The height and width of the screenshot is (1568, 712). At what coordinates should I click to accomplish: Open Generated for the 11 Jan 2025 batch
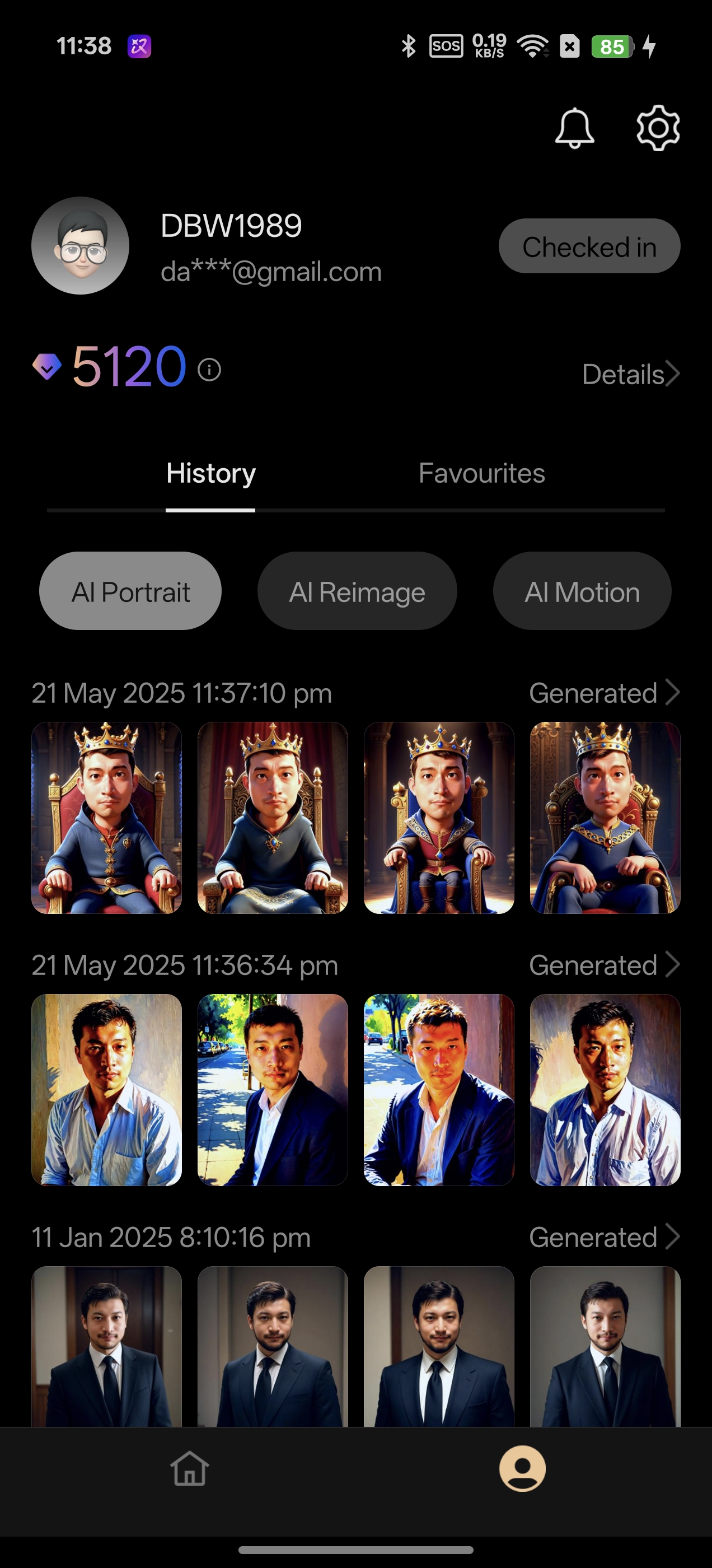tap(605, 1237)
